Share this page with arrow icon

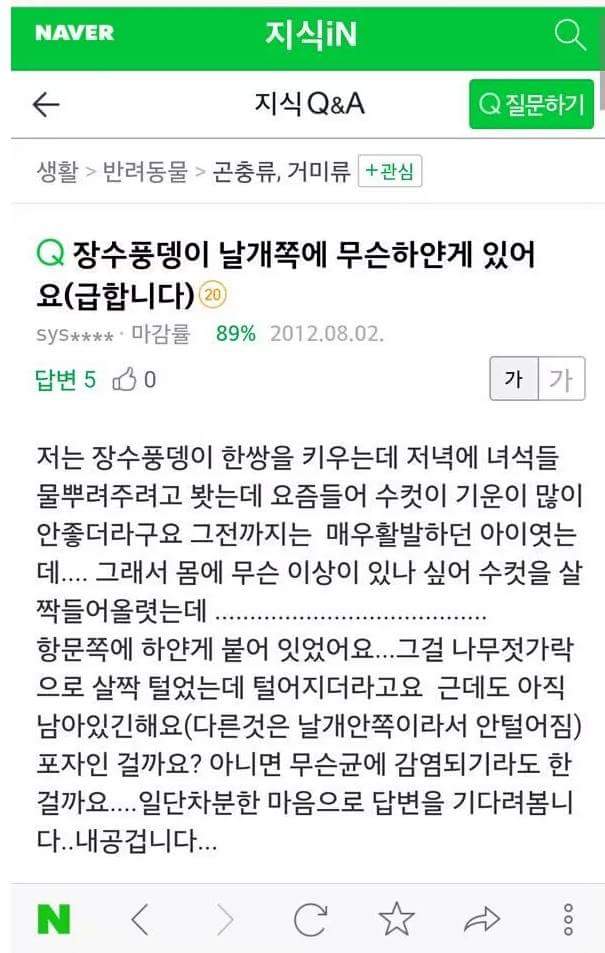tap(482, 919)
